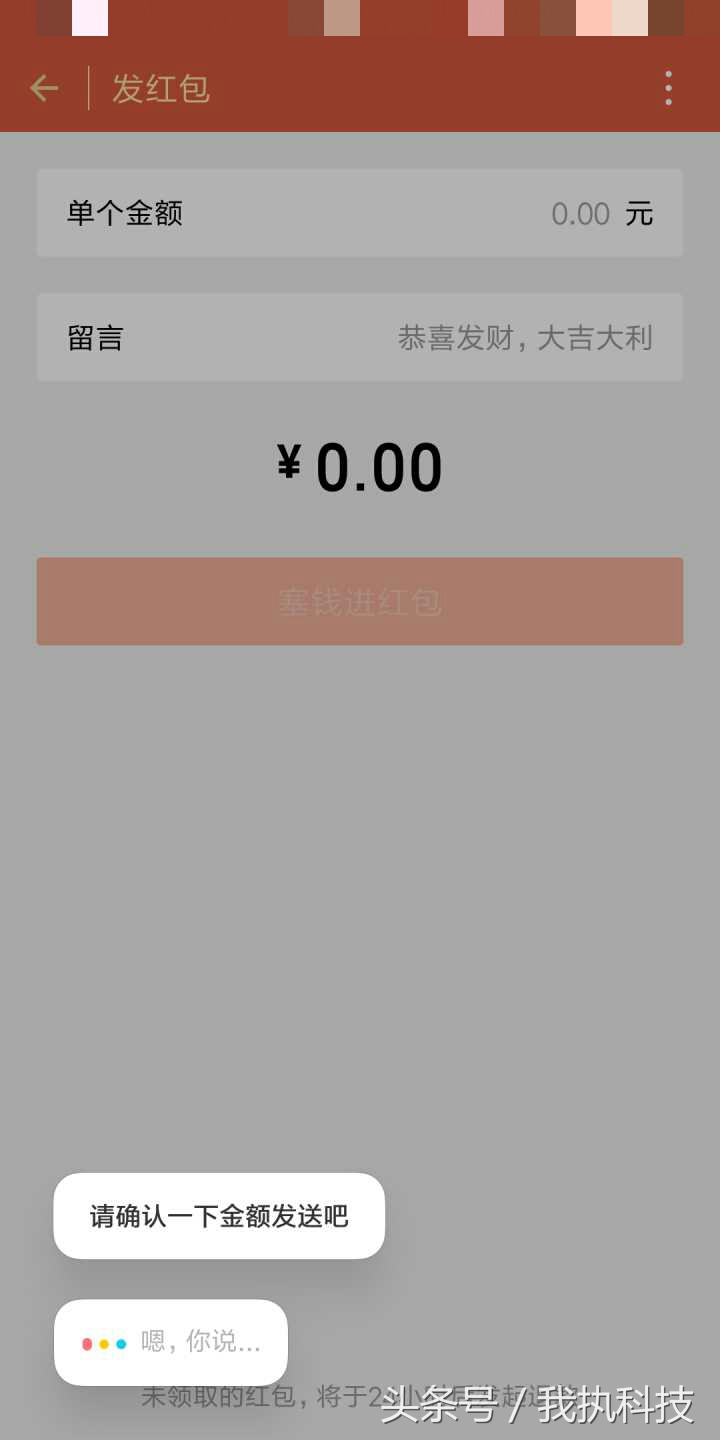Tap the voice assistant 嗯,你说 bubble
This screenshot has height=1440, width=720.
pos(171,1343)
